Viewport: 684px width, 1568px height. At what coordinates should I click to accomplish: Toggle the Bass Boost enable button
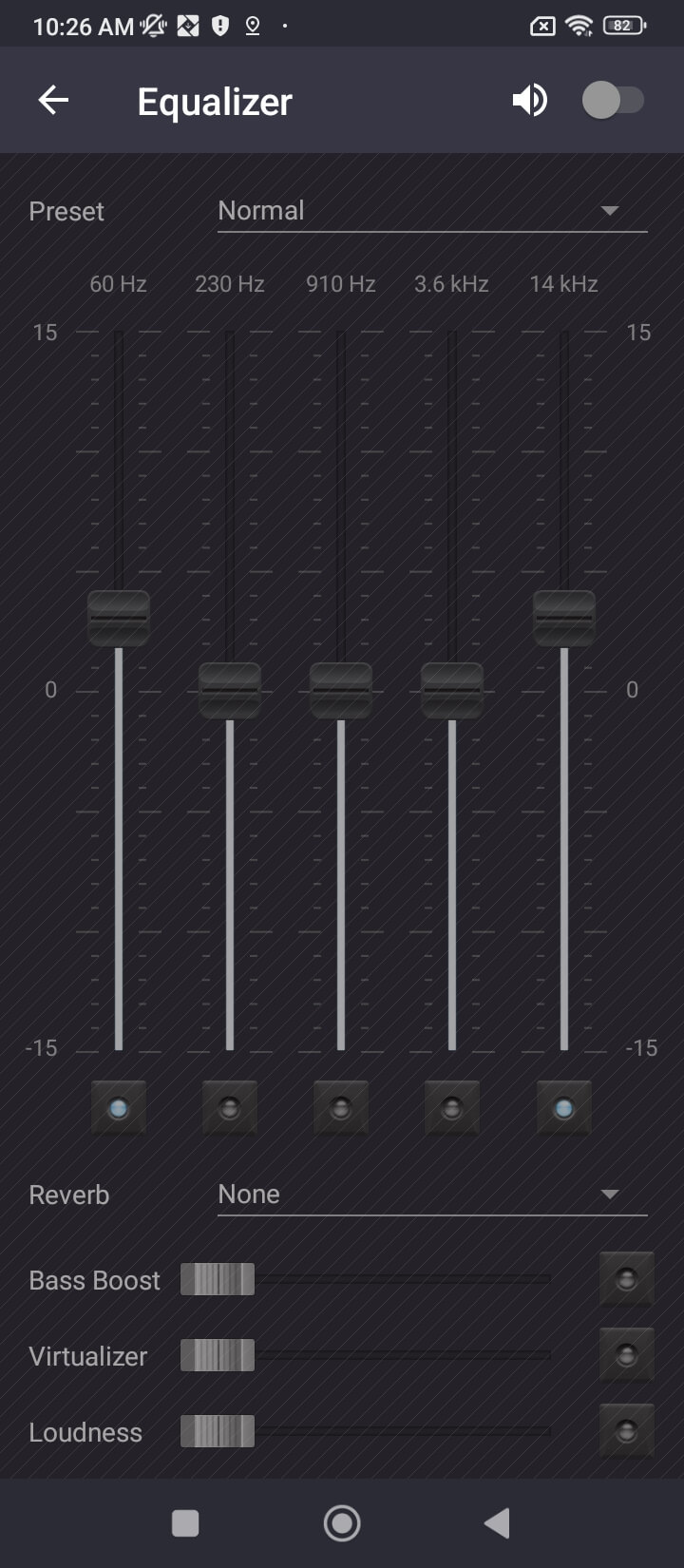(627, 1279)
